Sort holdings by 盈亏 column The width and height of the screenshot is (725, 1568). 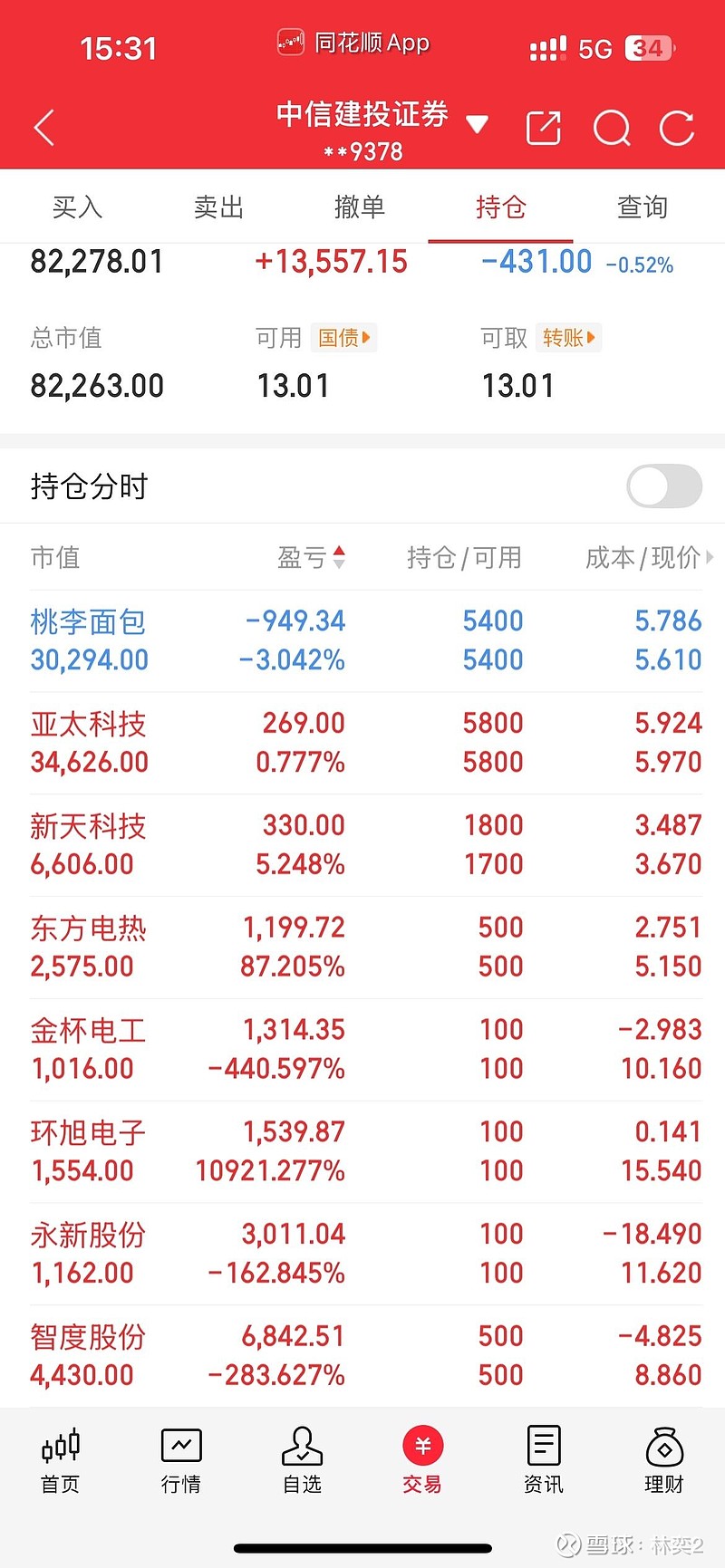point(311,557)
